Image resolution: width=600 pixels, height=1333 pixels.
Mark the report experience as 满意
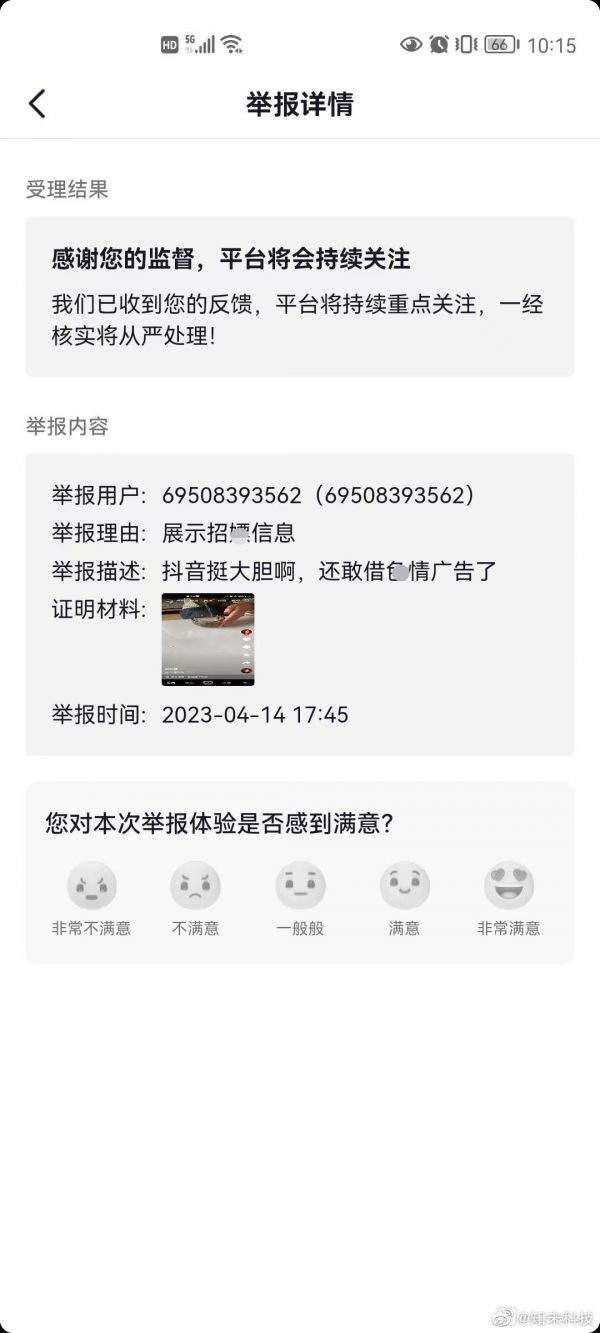[404, 887]
